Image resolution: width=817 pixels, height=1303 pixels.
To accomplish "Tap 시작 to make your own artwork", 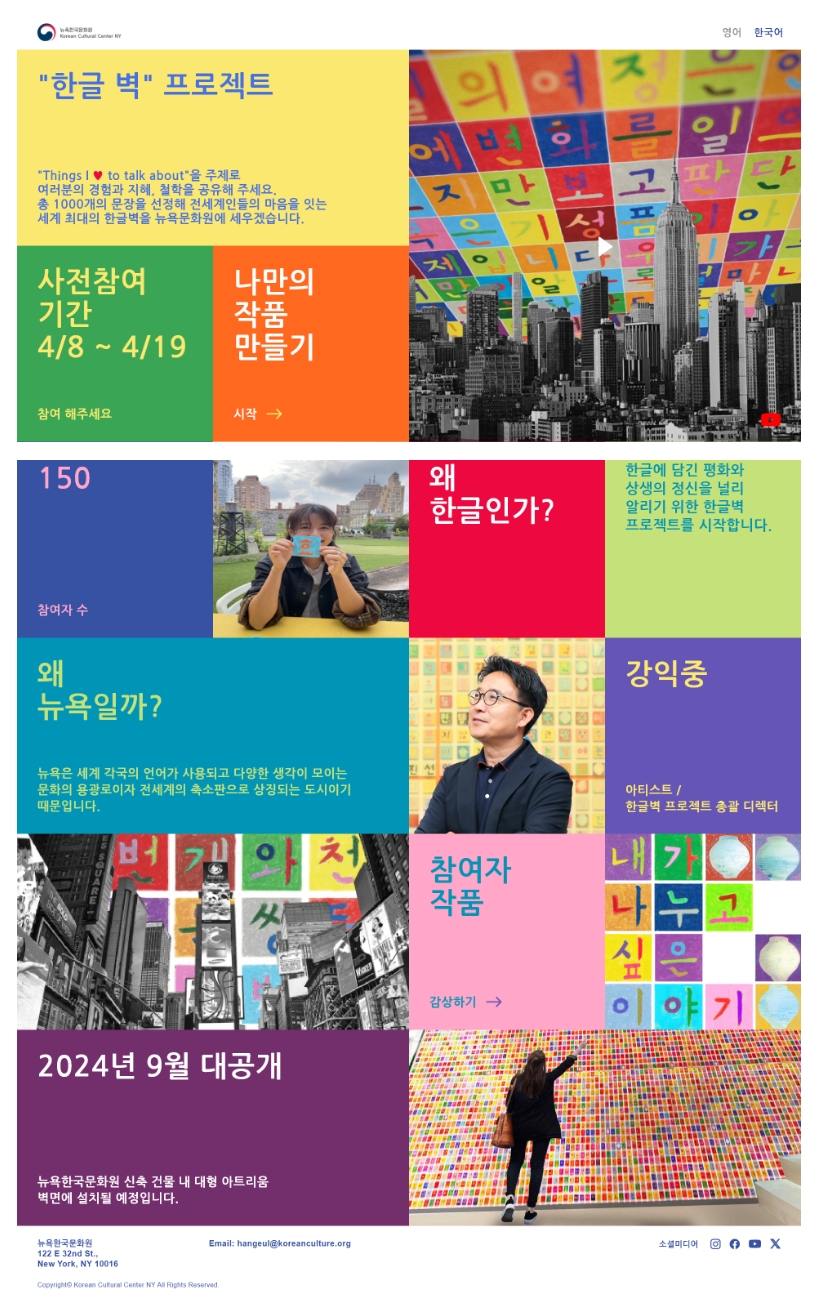I will pyautogui.click(x=257, y=413).
